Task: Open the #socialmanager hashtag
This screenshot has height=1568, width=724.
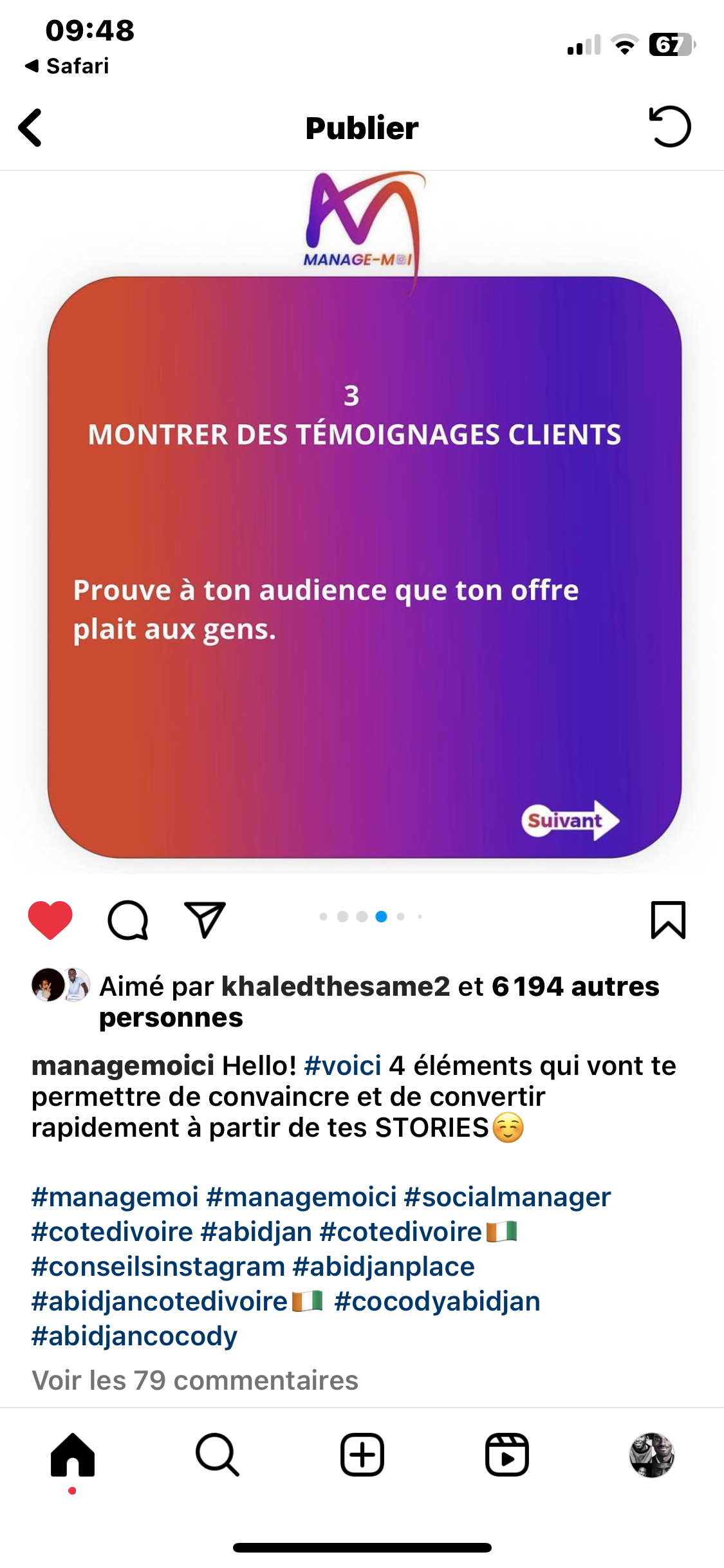Action: (x=507, y=1197)
